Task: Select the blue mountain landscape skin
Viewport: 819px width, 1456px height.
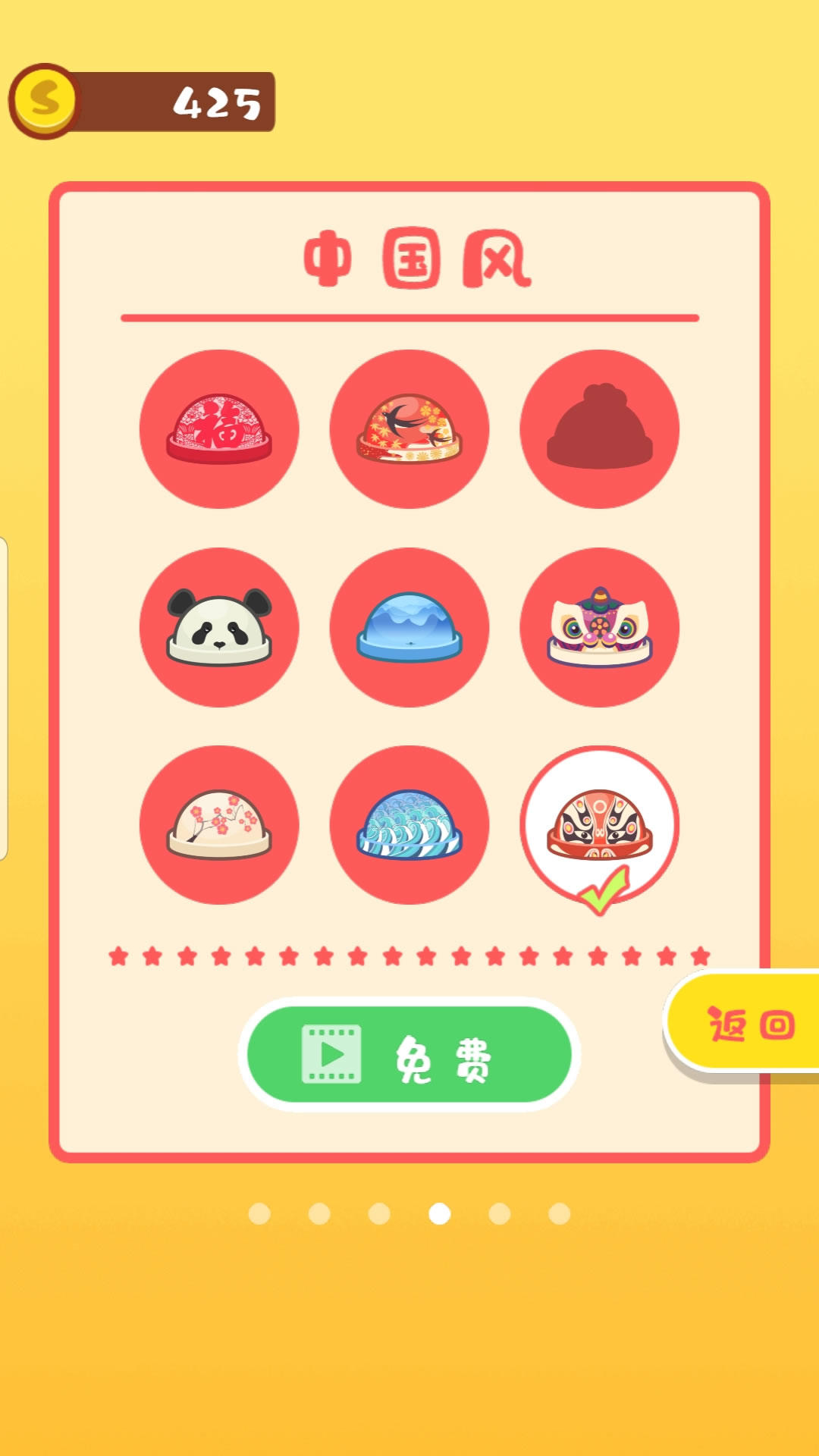Action: pos(409,627)
